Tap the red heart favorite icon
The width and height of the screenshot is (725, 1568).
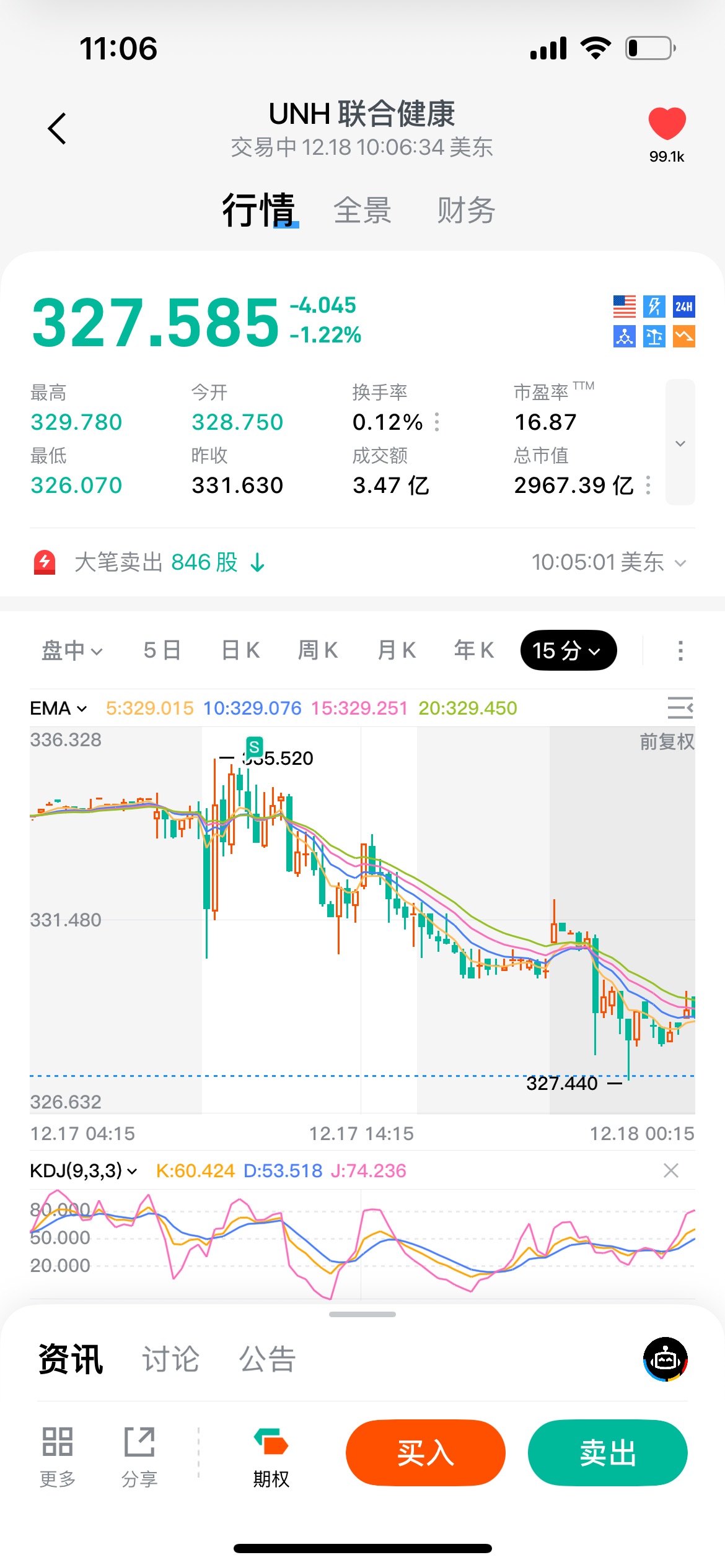coord(667,123)
